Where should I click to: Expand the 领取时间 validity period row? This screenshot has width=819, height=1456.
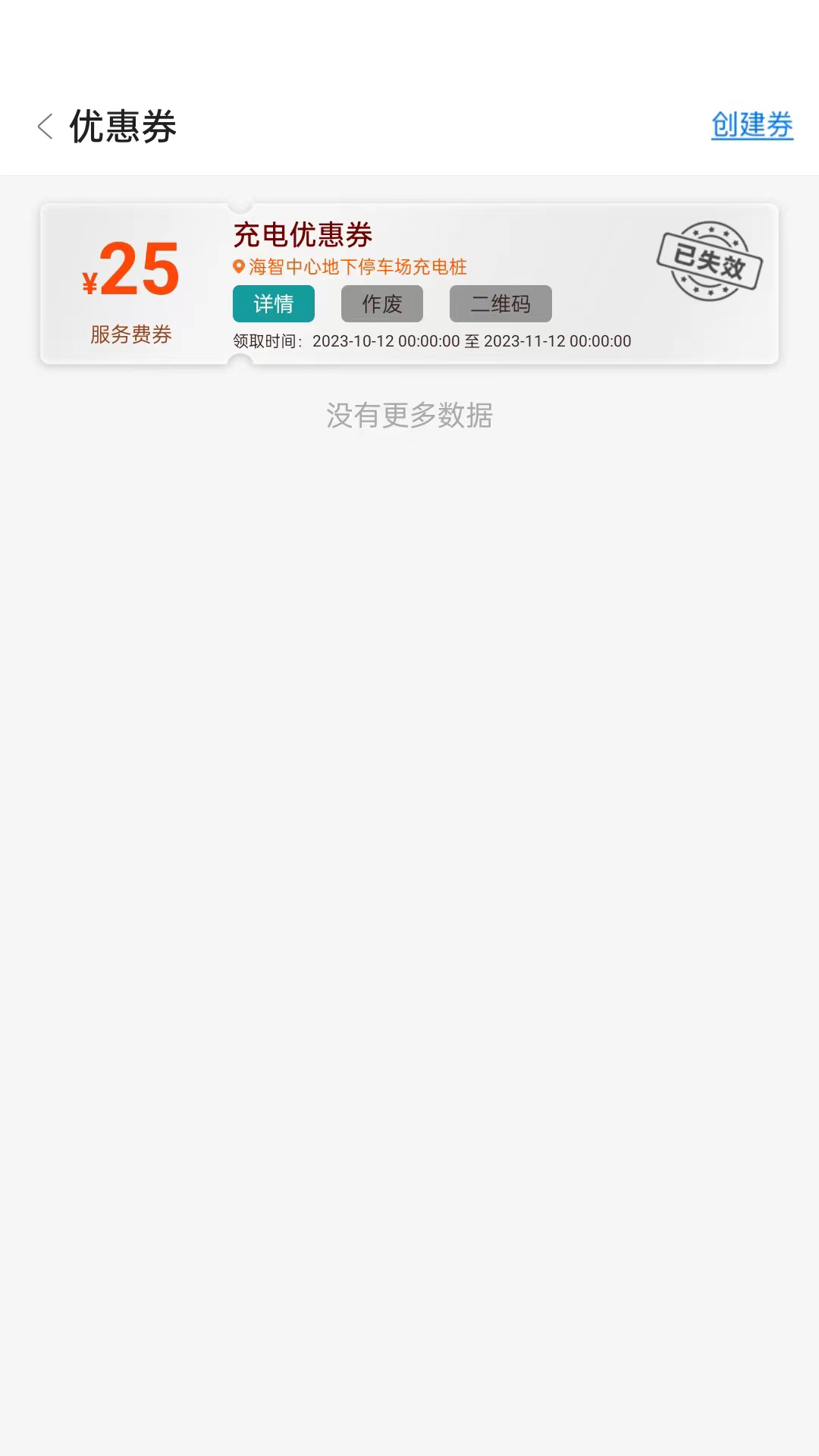pyautogui.click(x=430, y=341)
